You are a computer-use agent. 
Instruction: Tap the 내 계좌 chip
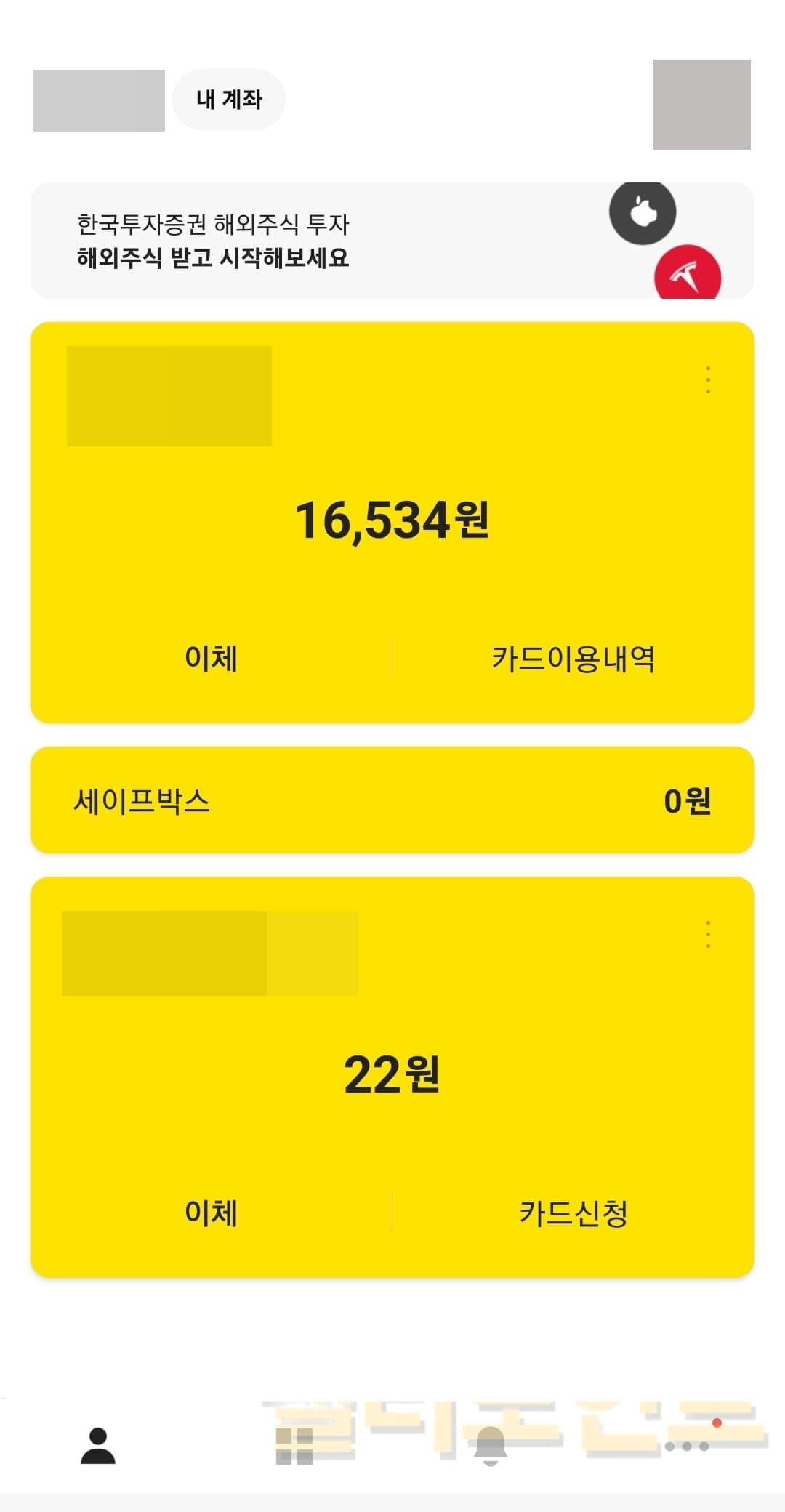pyautogui.click(x=228, y=100)
